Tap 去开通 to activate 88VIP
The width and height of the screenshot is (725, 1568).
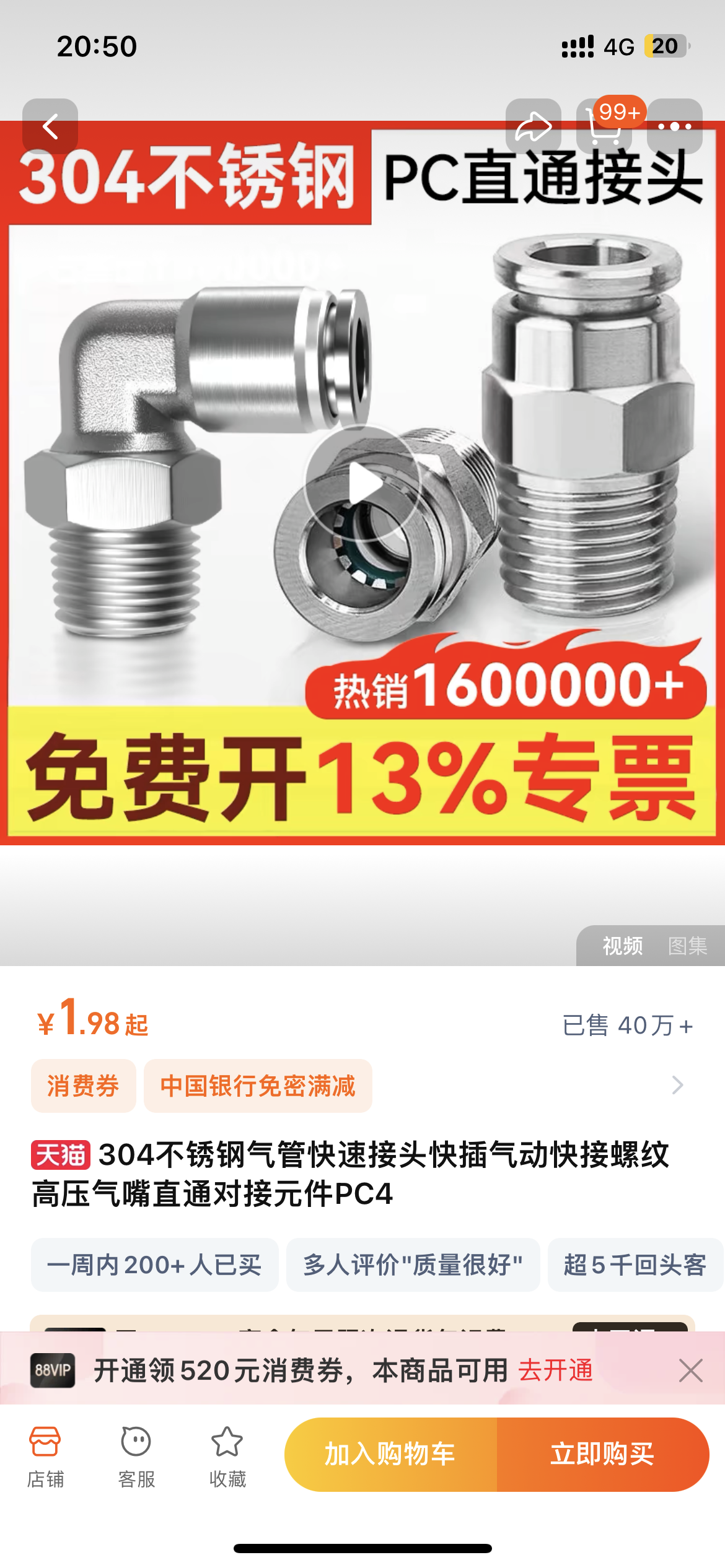pyautogui.click(x=555, y=1370)
